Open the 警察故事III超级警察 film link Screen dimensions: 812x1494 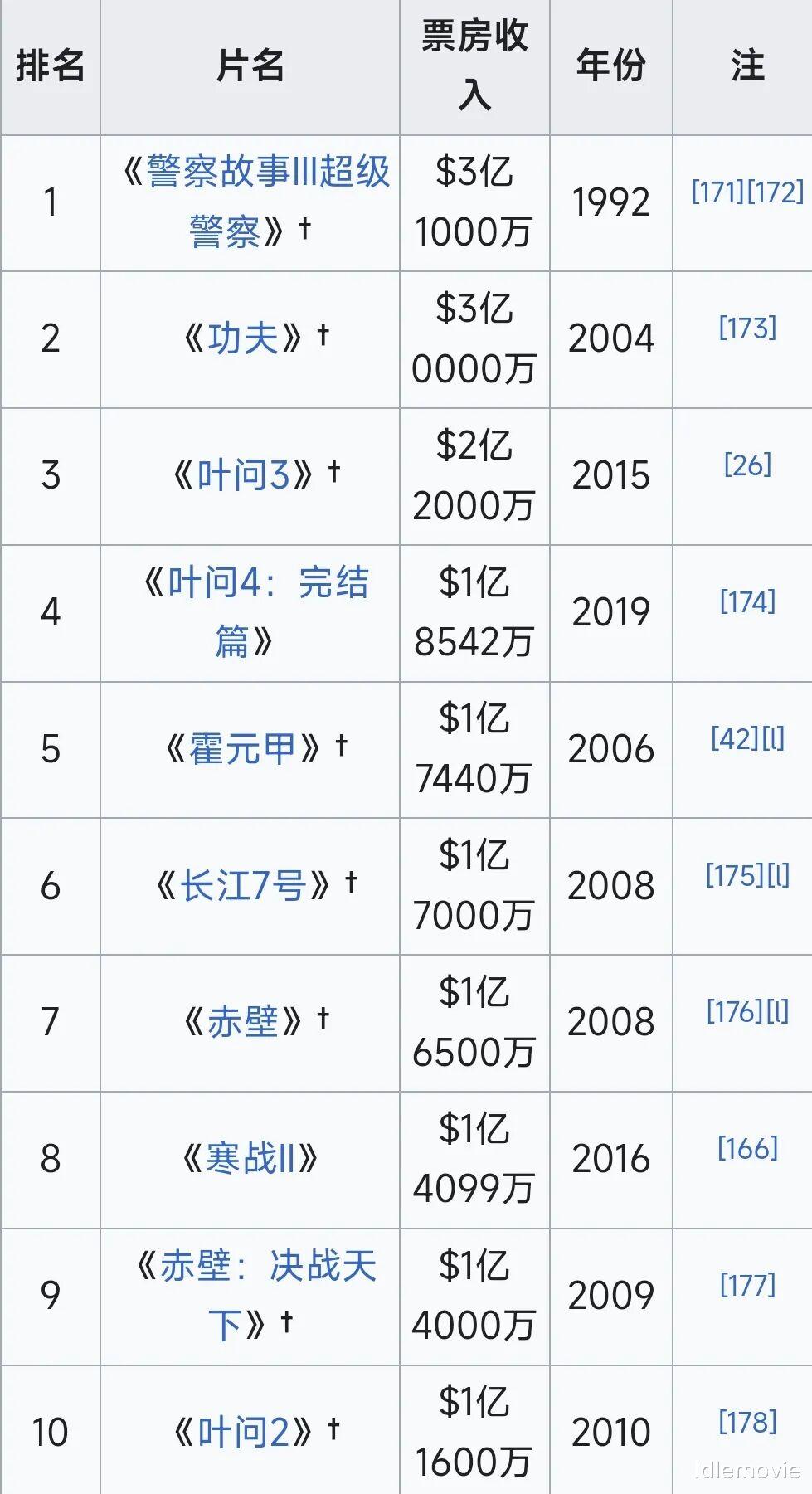coord(267,173)
